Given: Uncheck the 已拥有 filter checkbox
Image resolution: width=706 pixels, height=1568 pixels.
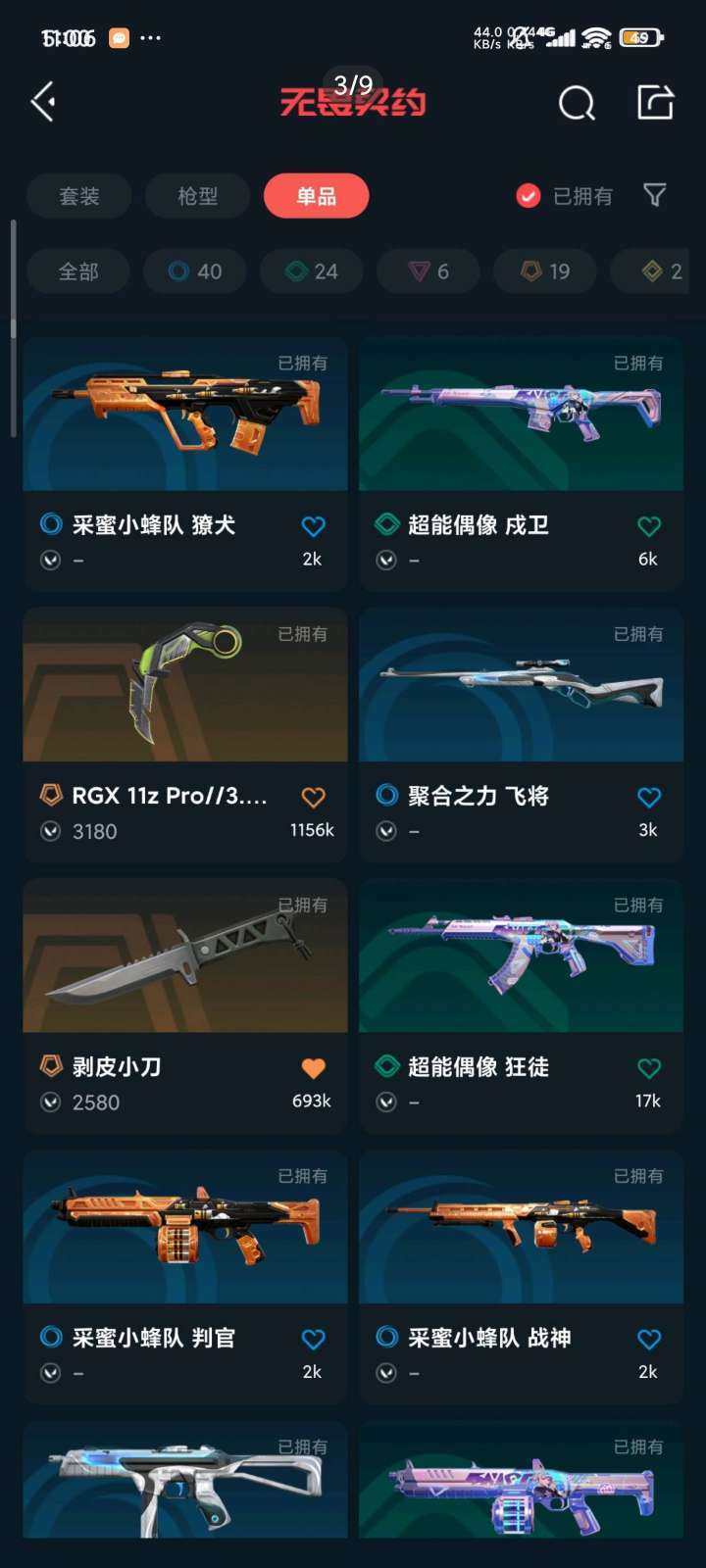Looking at the screenshot, I should point(529,196).
